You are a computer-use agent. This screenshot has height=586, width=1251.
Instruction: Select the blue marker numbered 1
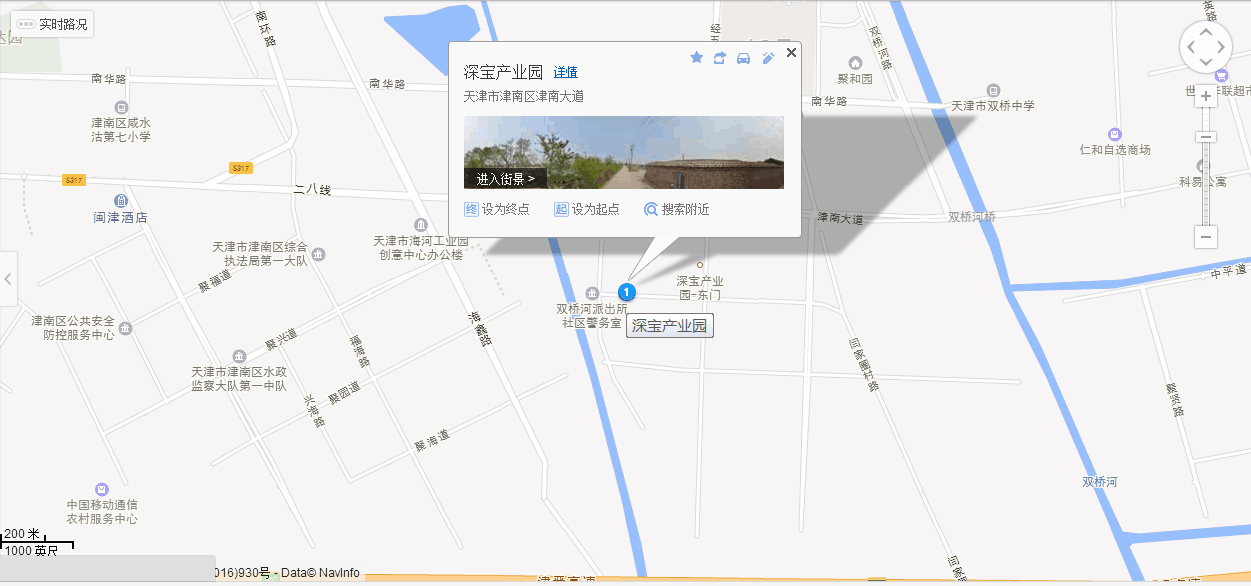point(627,292)
